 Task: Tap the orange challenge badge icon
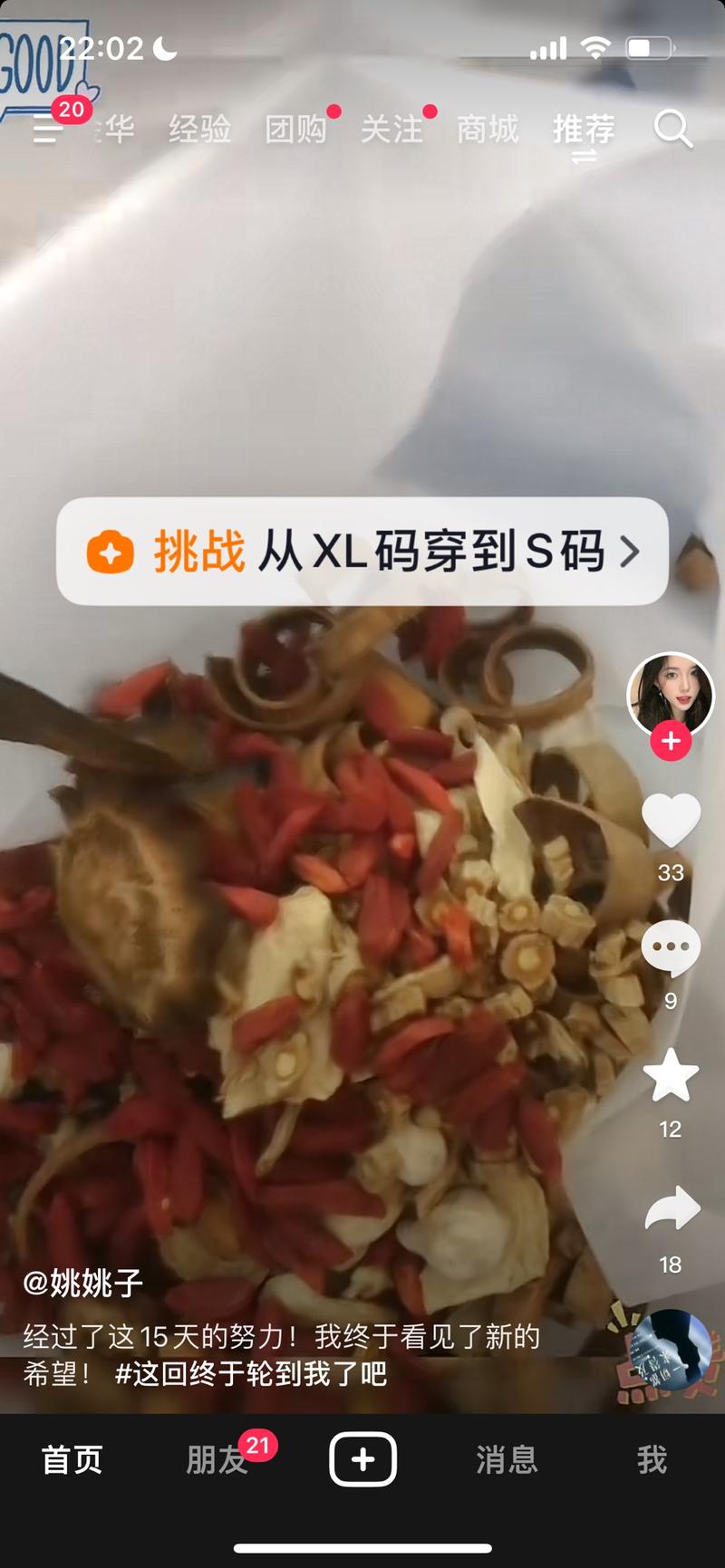[x=109, y=551]
